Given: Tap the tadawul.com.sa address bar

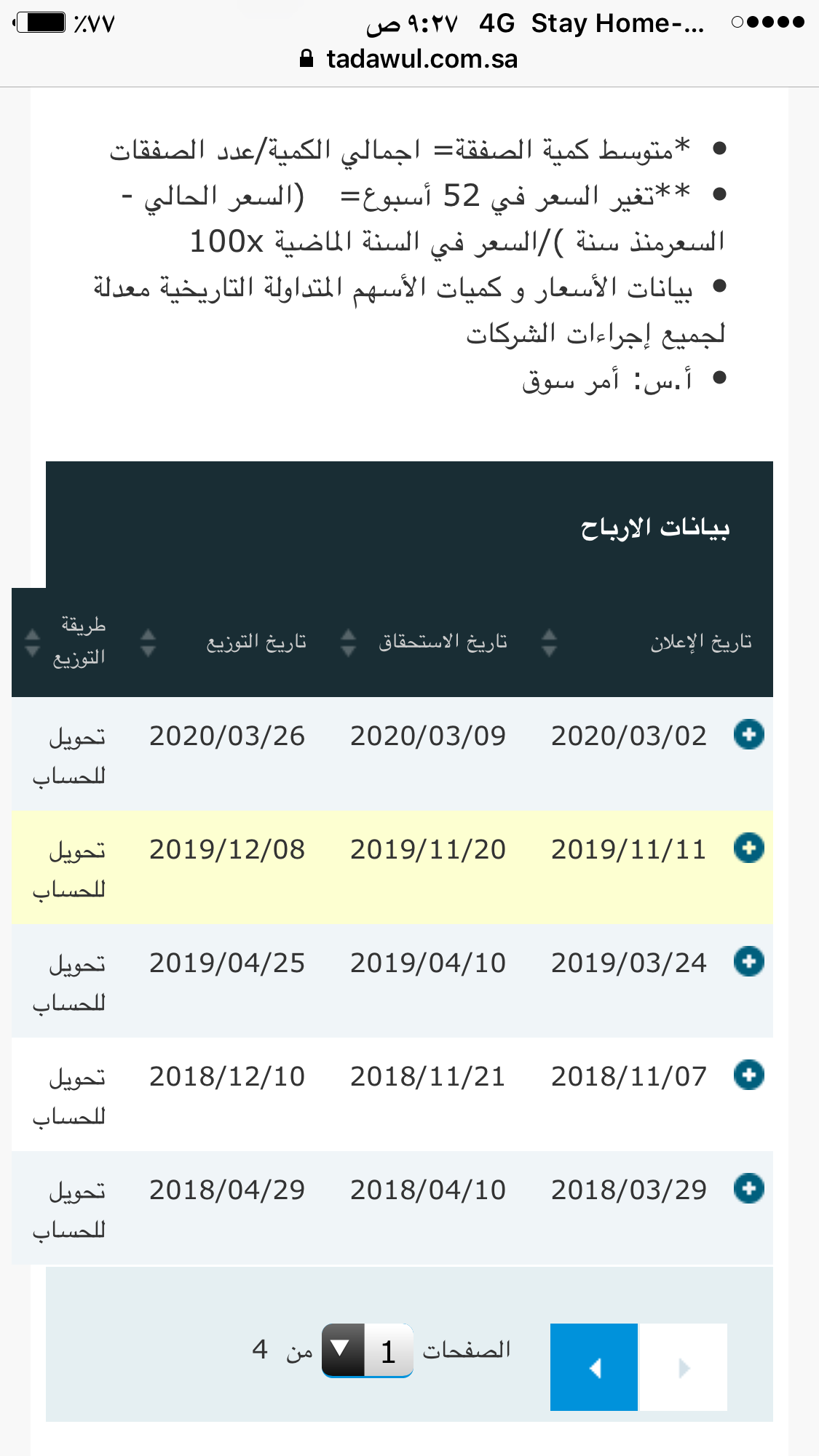Looking at the screenshot, I should tap(409, 59).
